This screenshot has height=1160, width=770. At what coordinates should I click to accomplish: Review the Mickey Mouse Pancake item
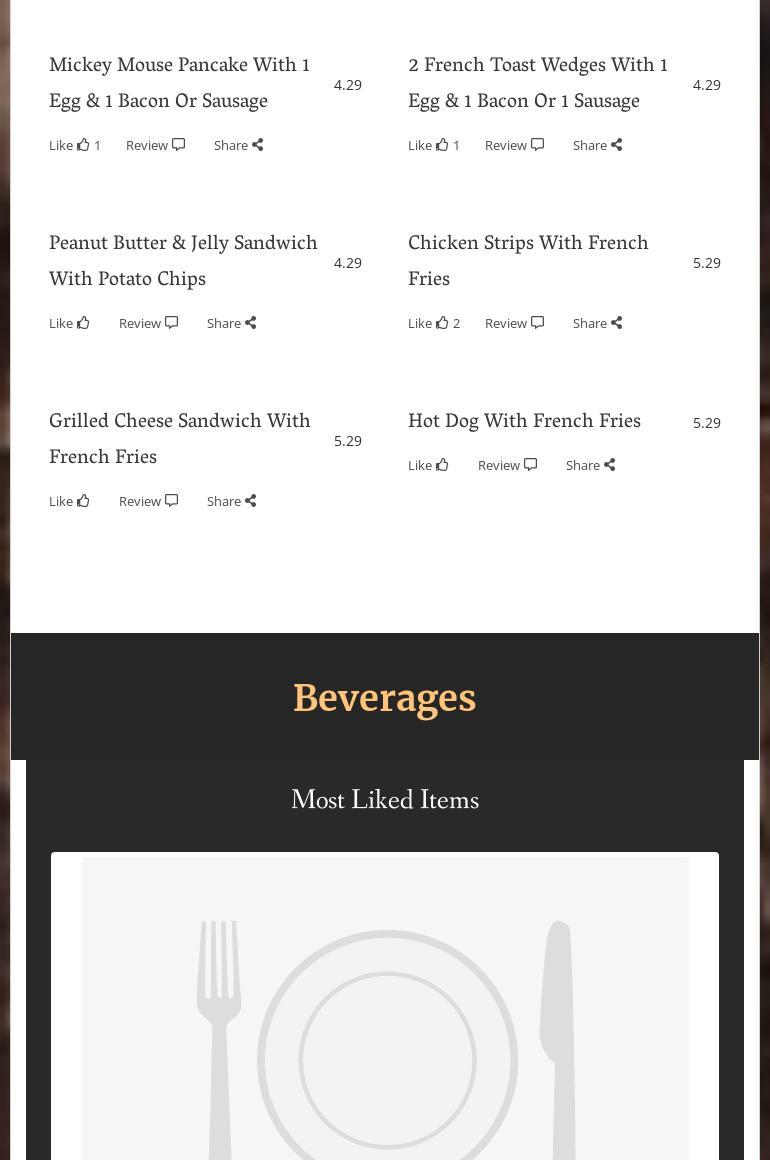[155, 145]
